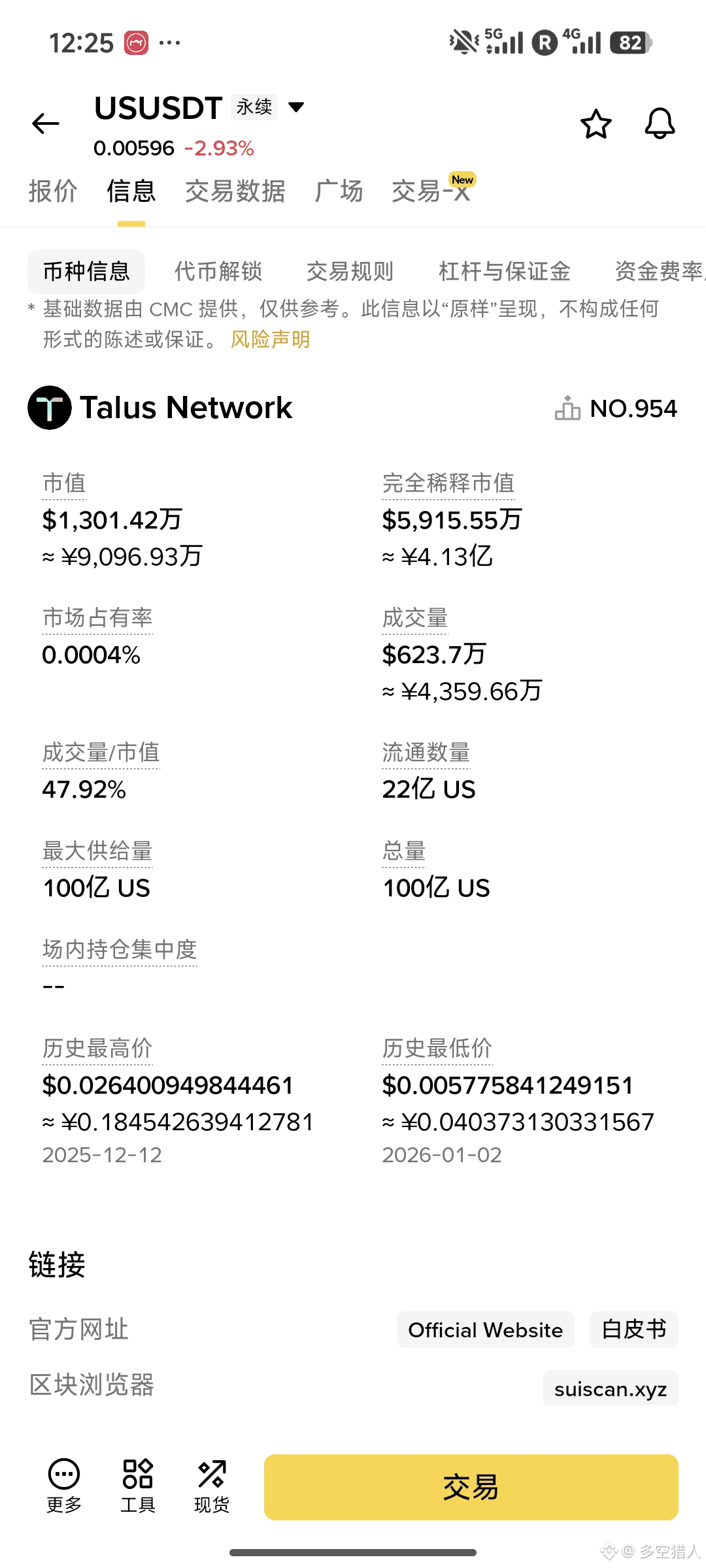Select the 杠杆与保证金 sub-tab

click(505, 271)
